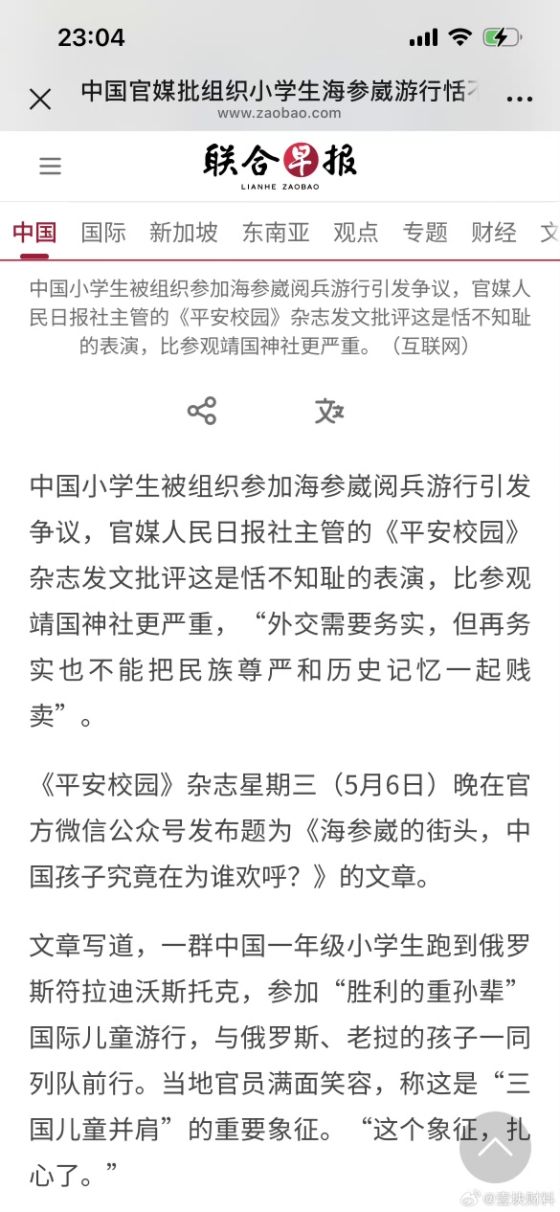Open the hamburger drawer menu
This screenshot has height=1212, width=560.
pyautogui.click(x=50, y=166)
